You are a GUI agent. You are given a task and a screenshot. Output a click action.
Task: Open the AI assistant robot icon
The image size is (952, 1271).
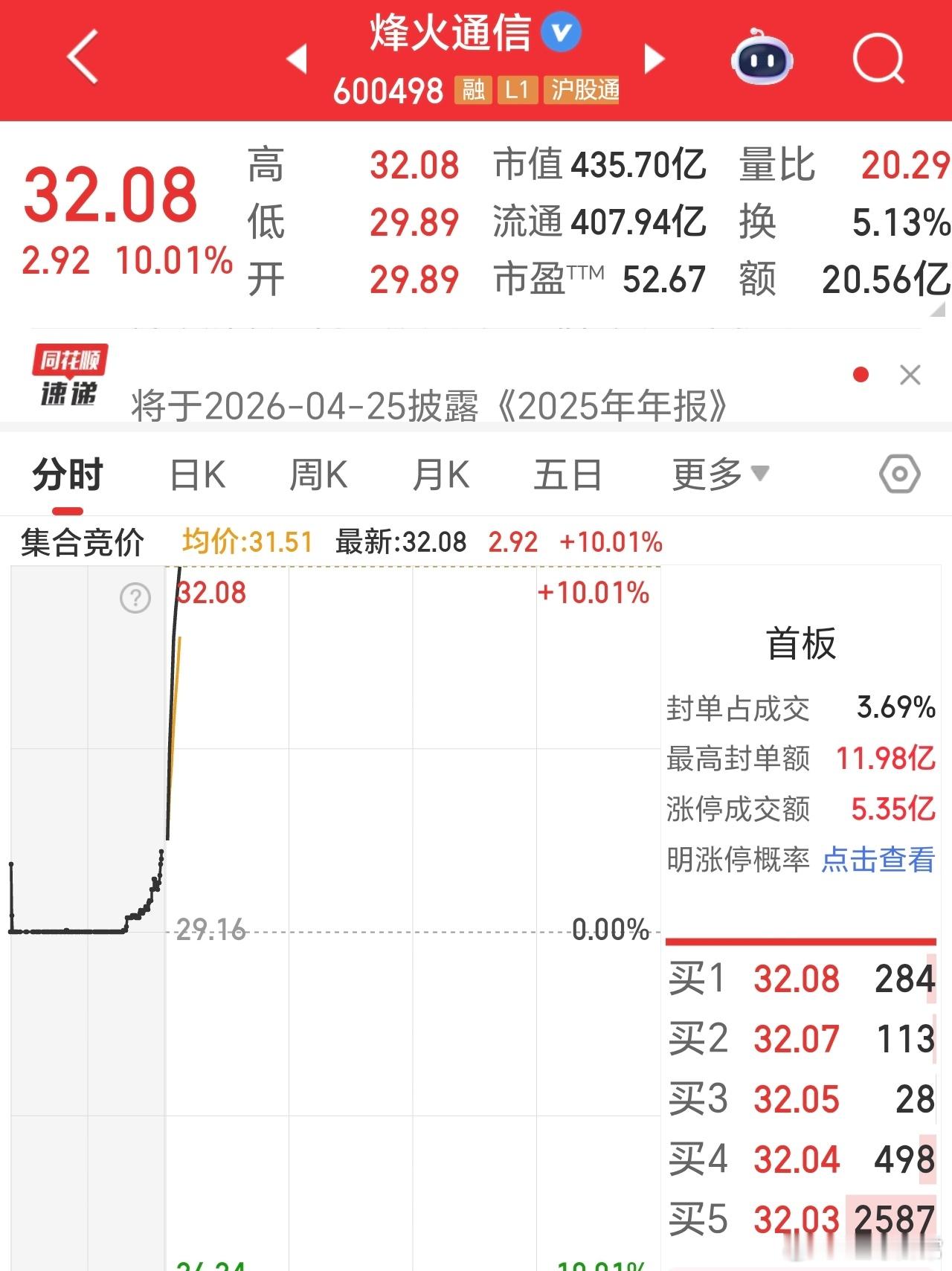[x=760, y=61]
